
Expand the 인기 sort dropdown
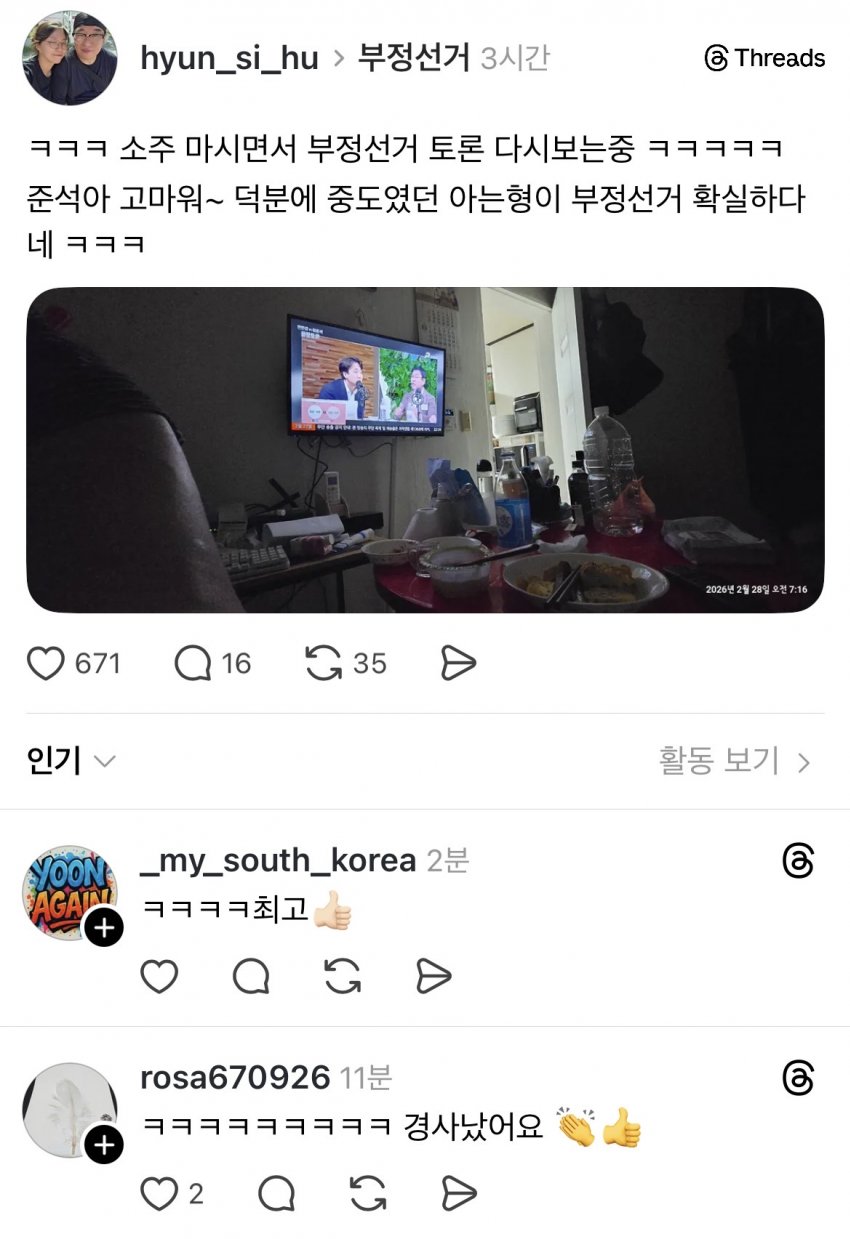70,761
